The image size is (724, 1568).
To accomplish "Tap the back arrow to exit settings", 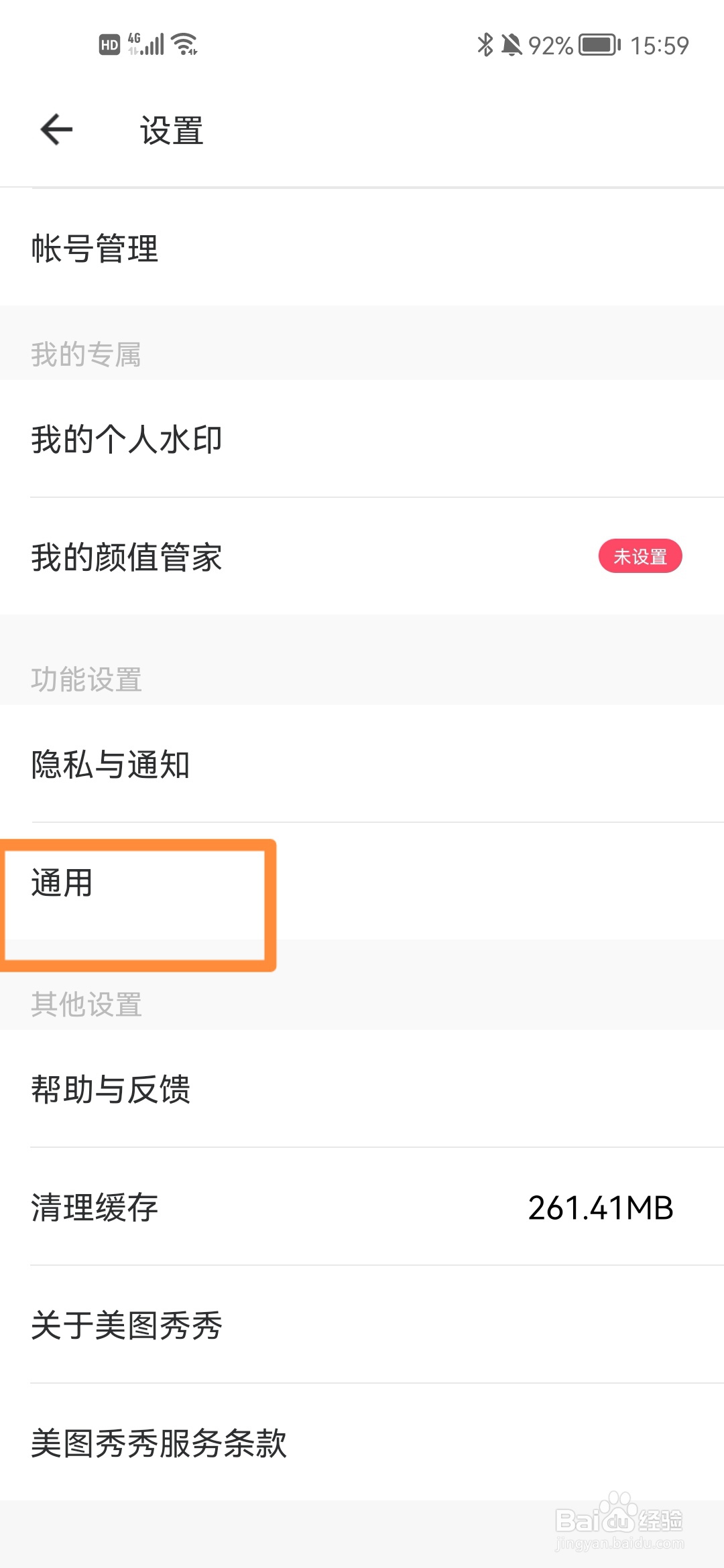I will (55, 129).
